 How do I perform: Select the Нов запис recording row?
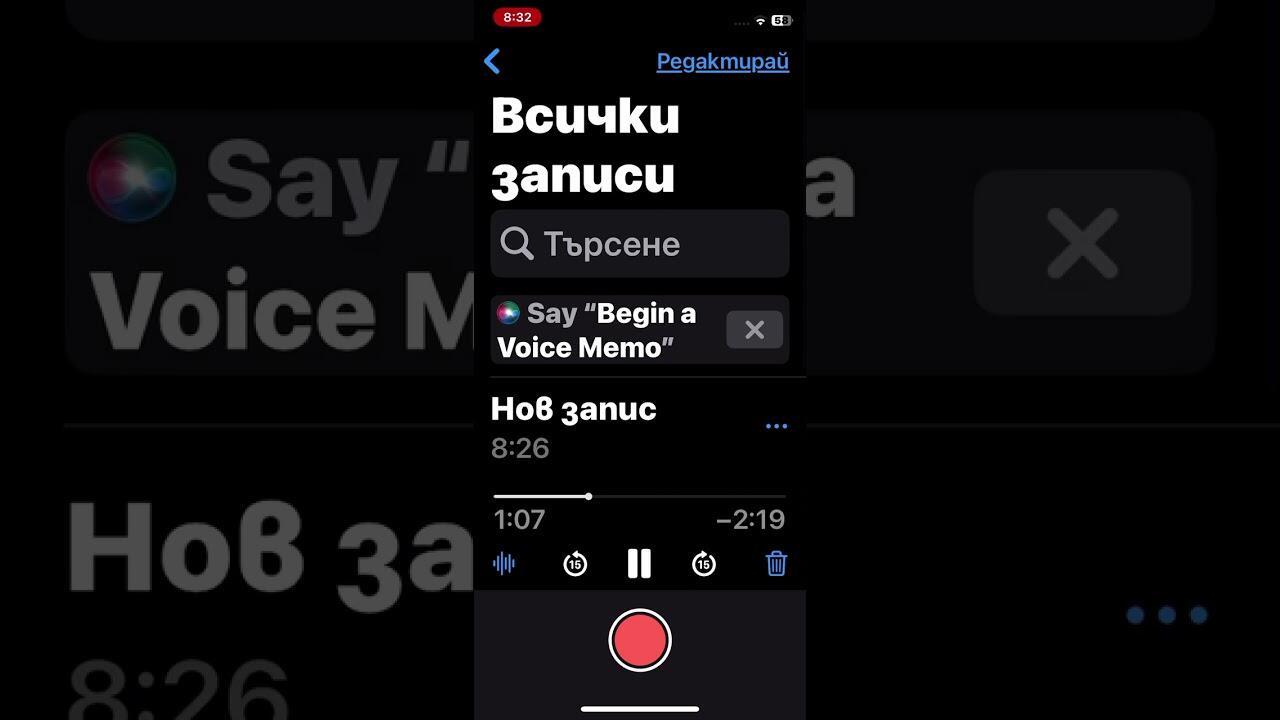pos(600,427)
